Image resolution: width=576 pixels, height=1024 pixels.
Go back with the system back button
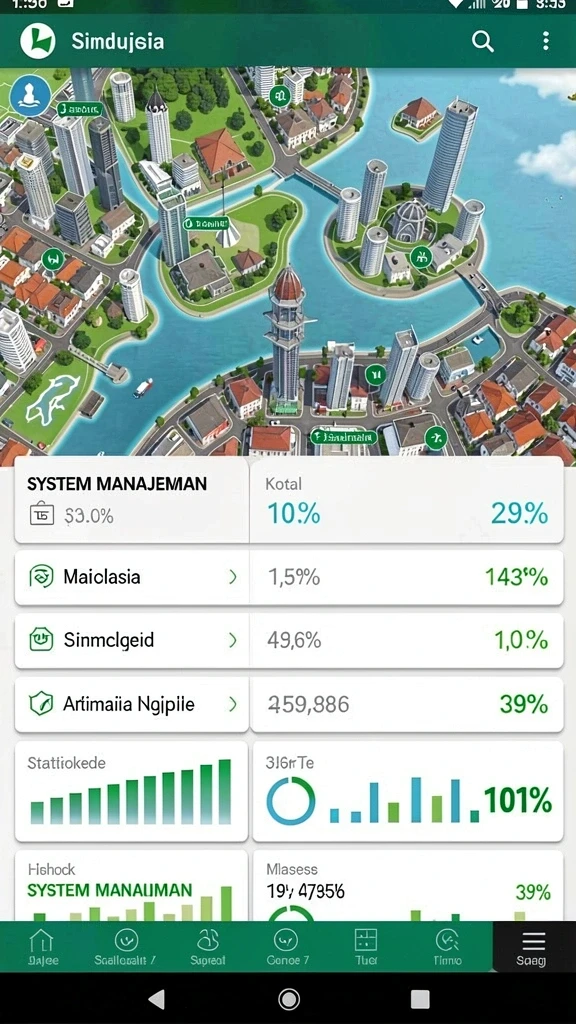point(157,999)
